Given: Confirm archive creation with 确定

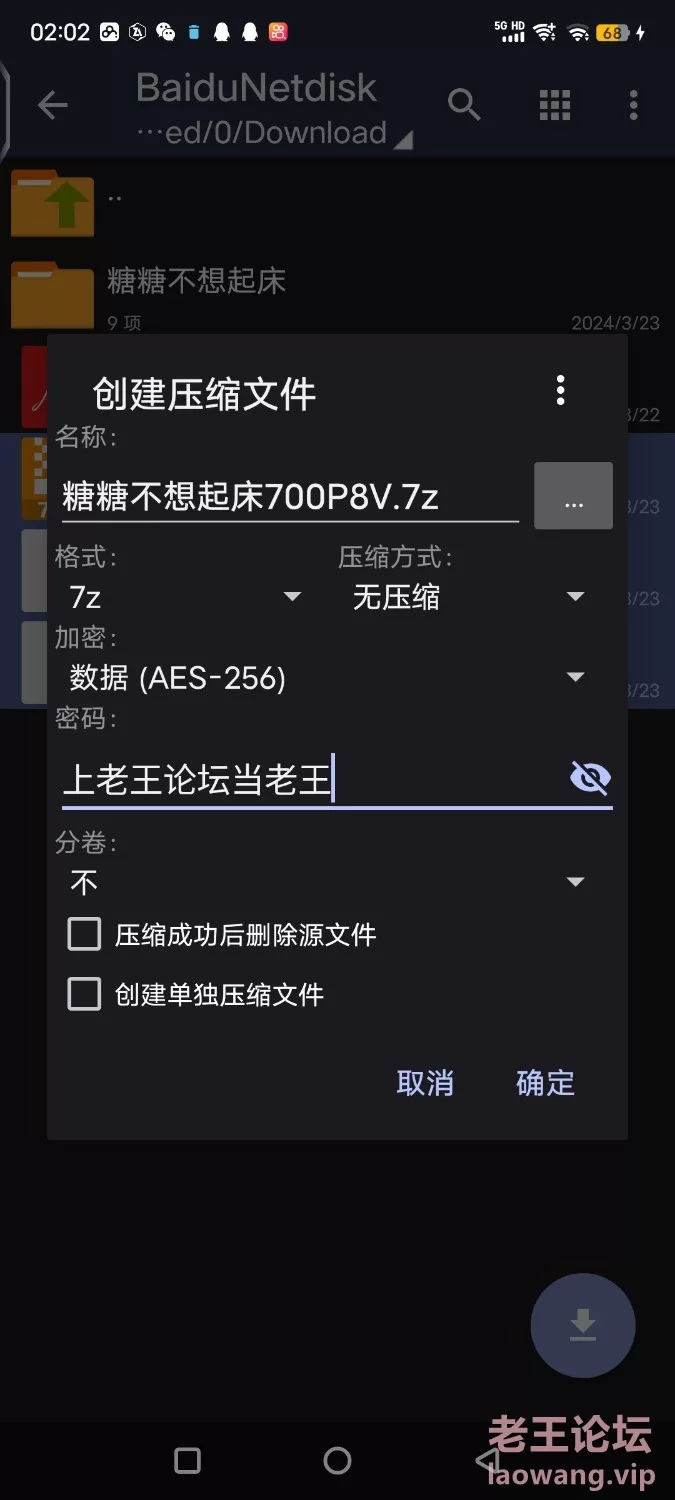Looking at the screenshot, I should pyautogui.click(x=545, y=1083).
